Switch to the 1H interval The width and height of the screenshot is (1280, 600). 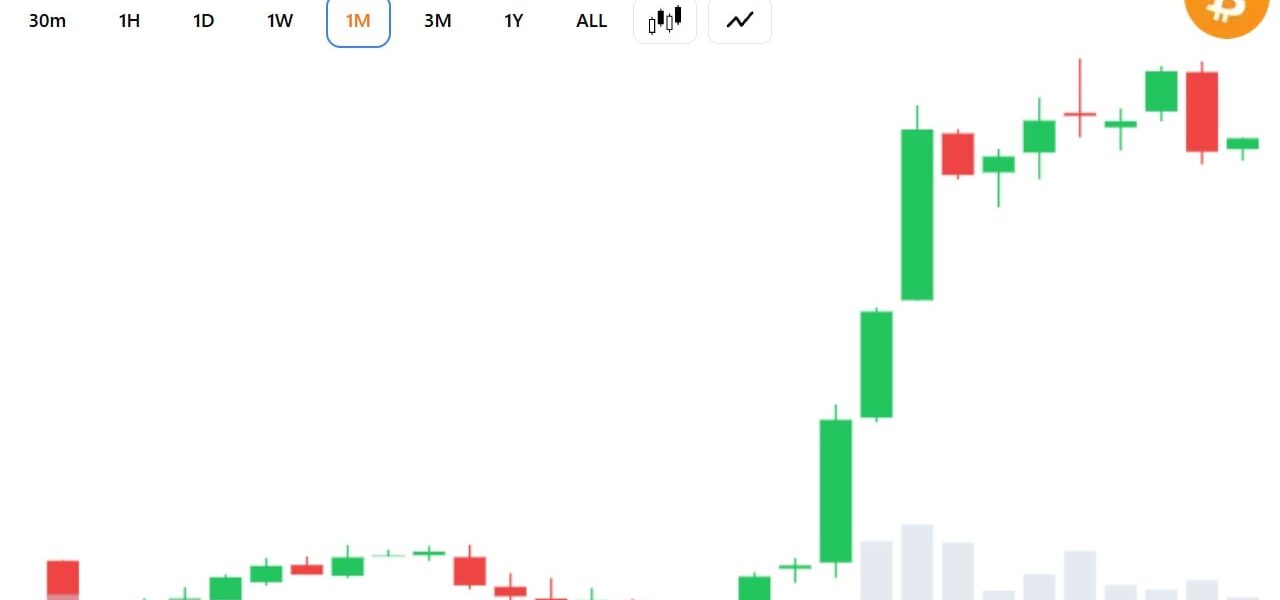pos(129,20)
